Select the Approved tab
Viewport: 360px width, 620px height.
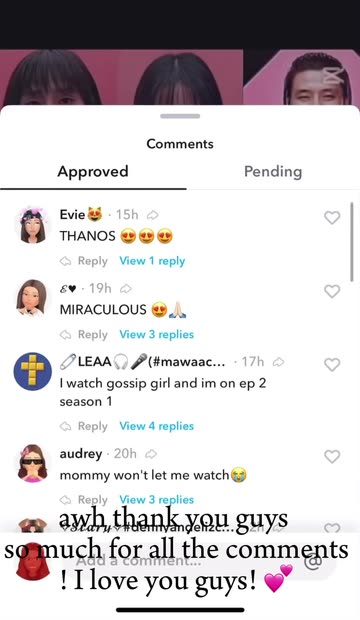(93, 172)
